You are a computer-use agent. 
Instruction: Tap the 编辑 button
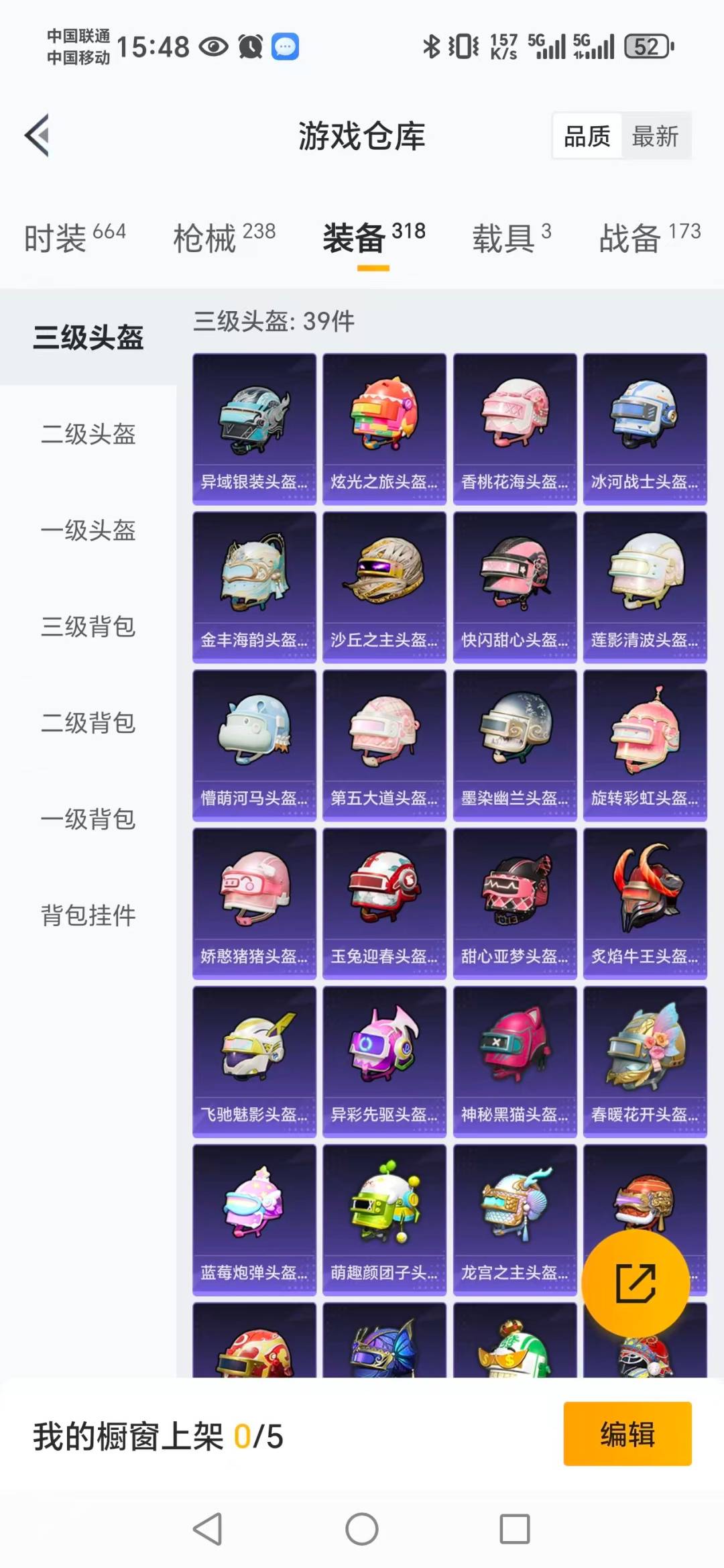tap(627, 1434)
